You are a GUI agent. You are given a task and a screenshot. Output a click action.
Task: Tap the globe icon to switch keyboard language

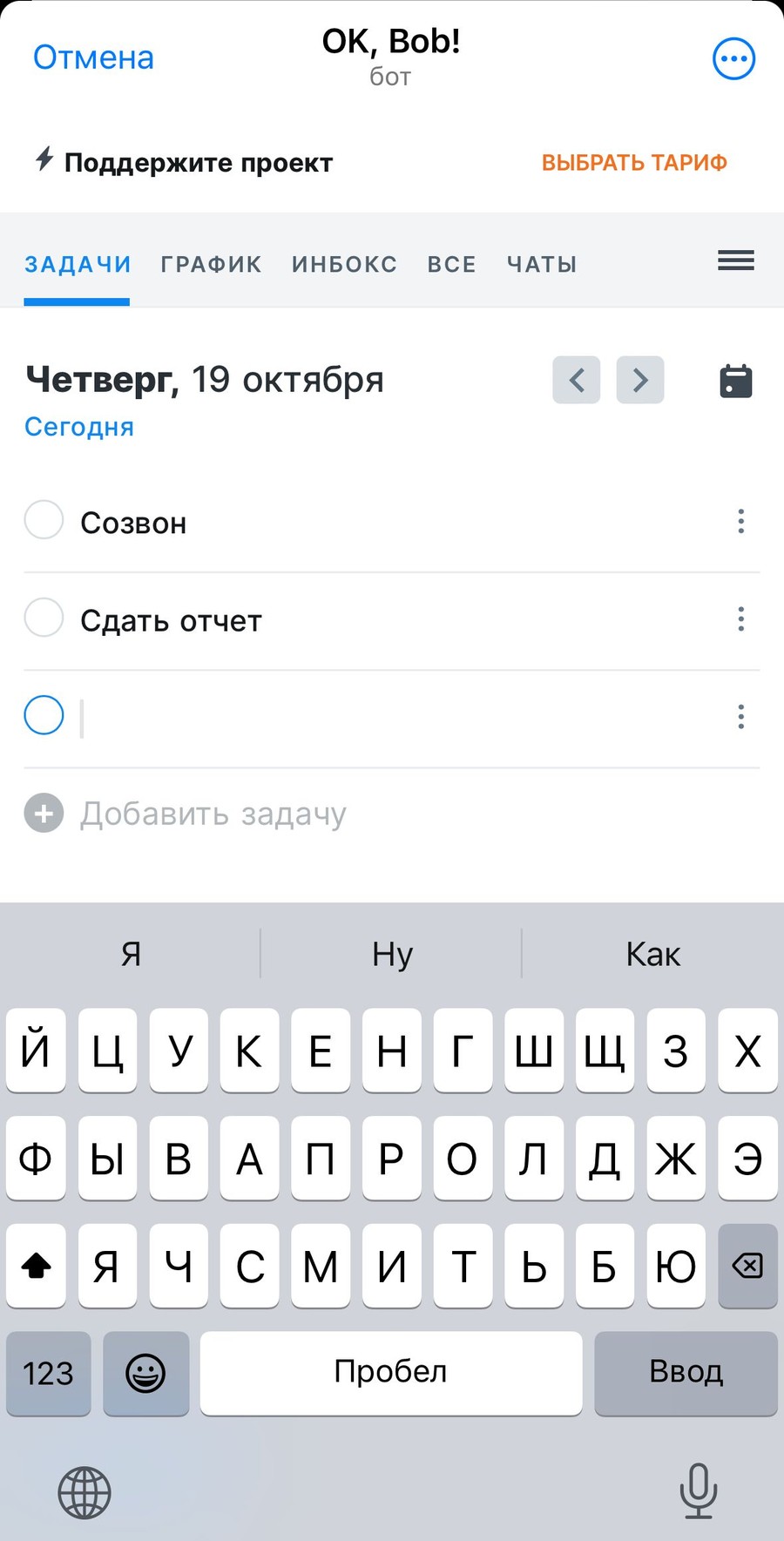click(84, 1492)
